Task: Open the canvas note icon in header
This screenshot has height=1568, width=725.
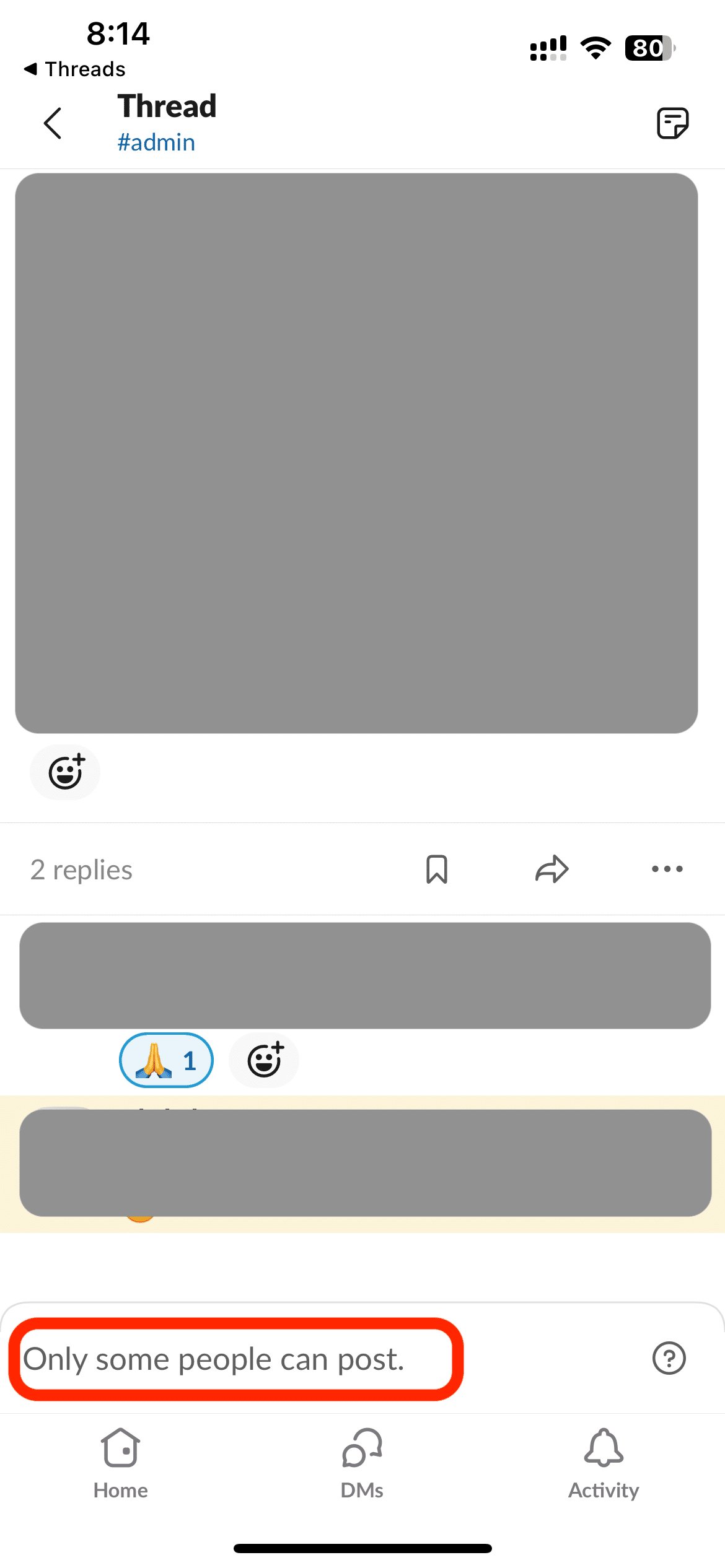Action: (x=672, y=123)
